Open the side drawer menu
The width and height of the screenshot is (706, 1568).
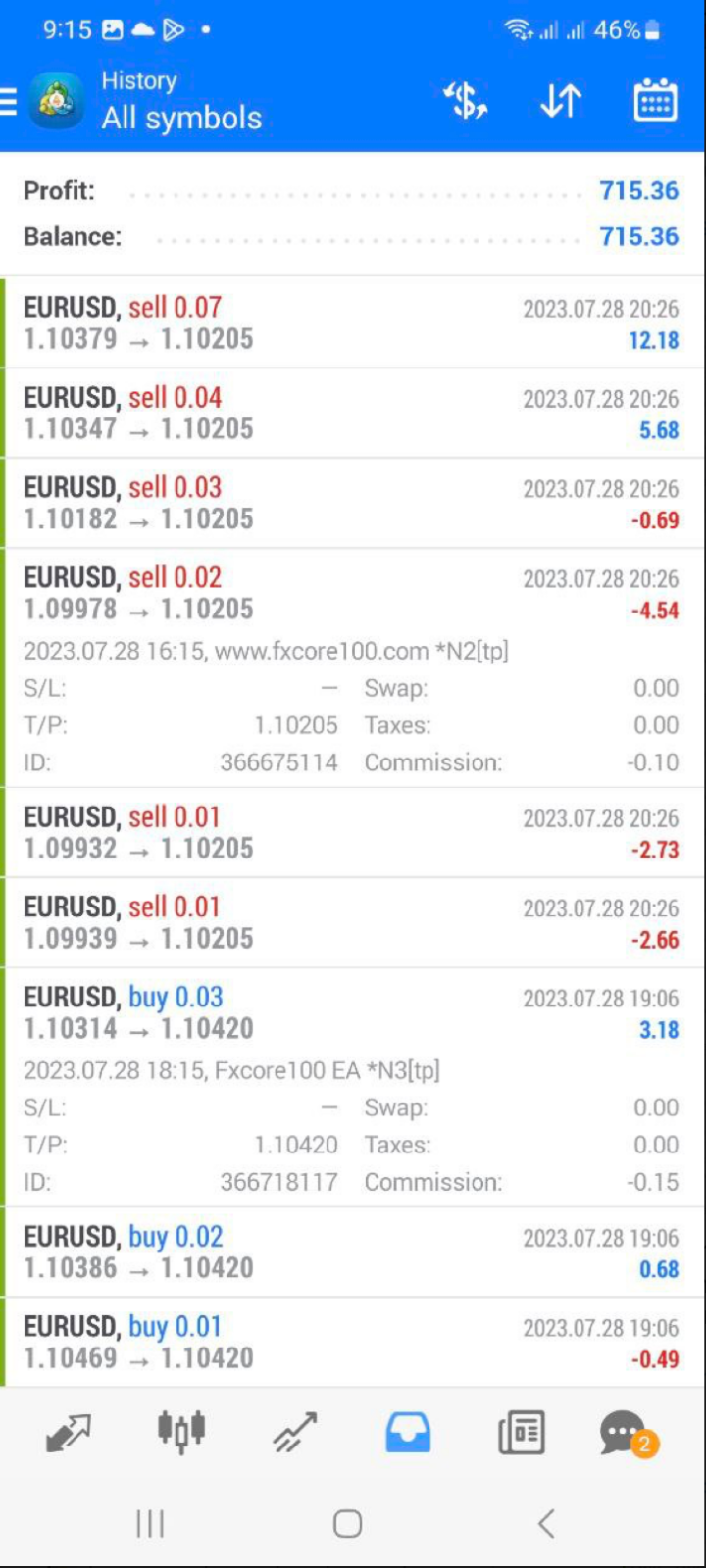pos(10,101)
